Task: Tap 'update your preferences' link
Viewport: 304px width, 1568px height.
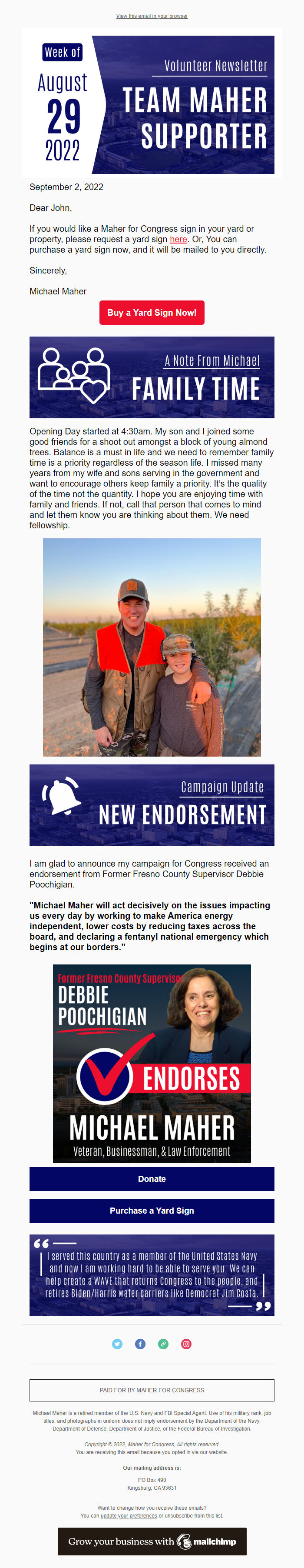Action: tap(128, 1515)
